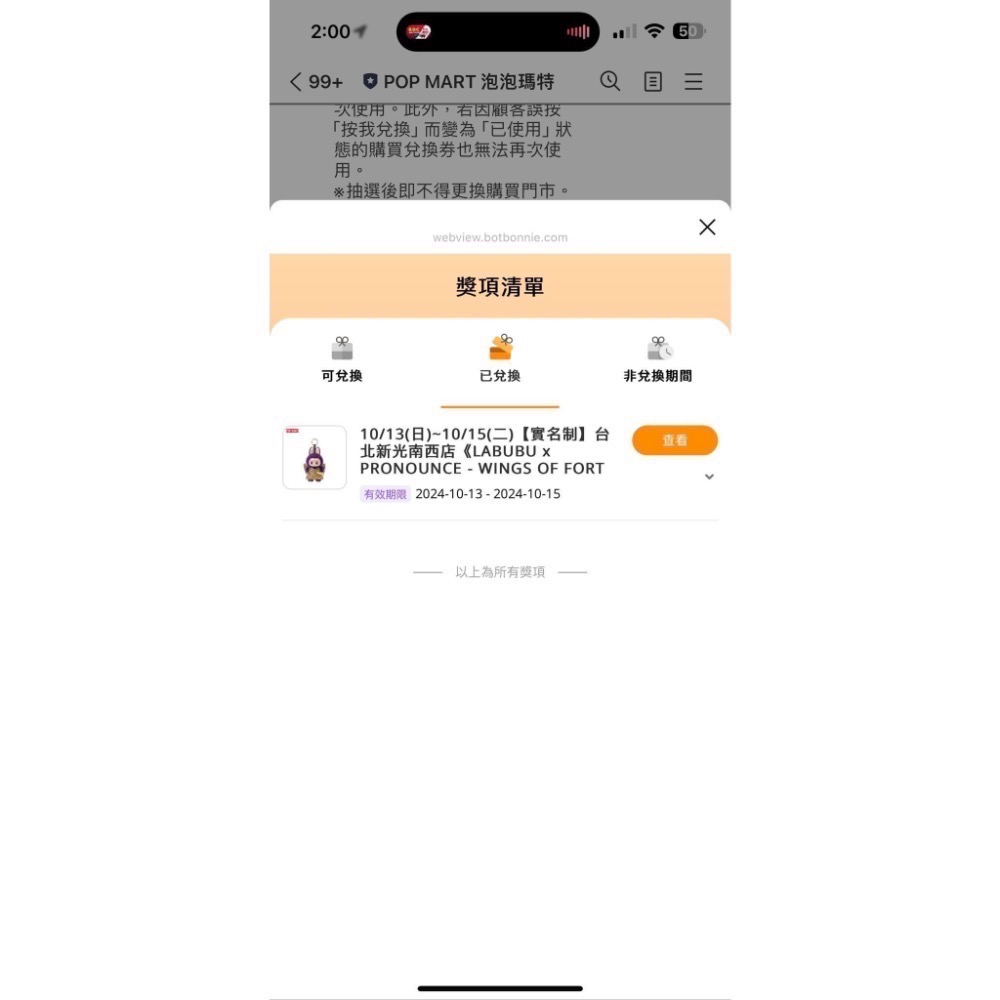The image size is (1000, 1000).
Task: Select the 已兌換 tab
Action: [x=500, y=361]
